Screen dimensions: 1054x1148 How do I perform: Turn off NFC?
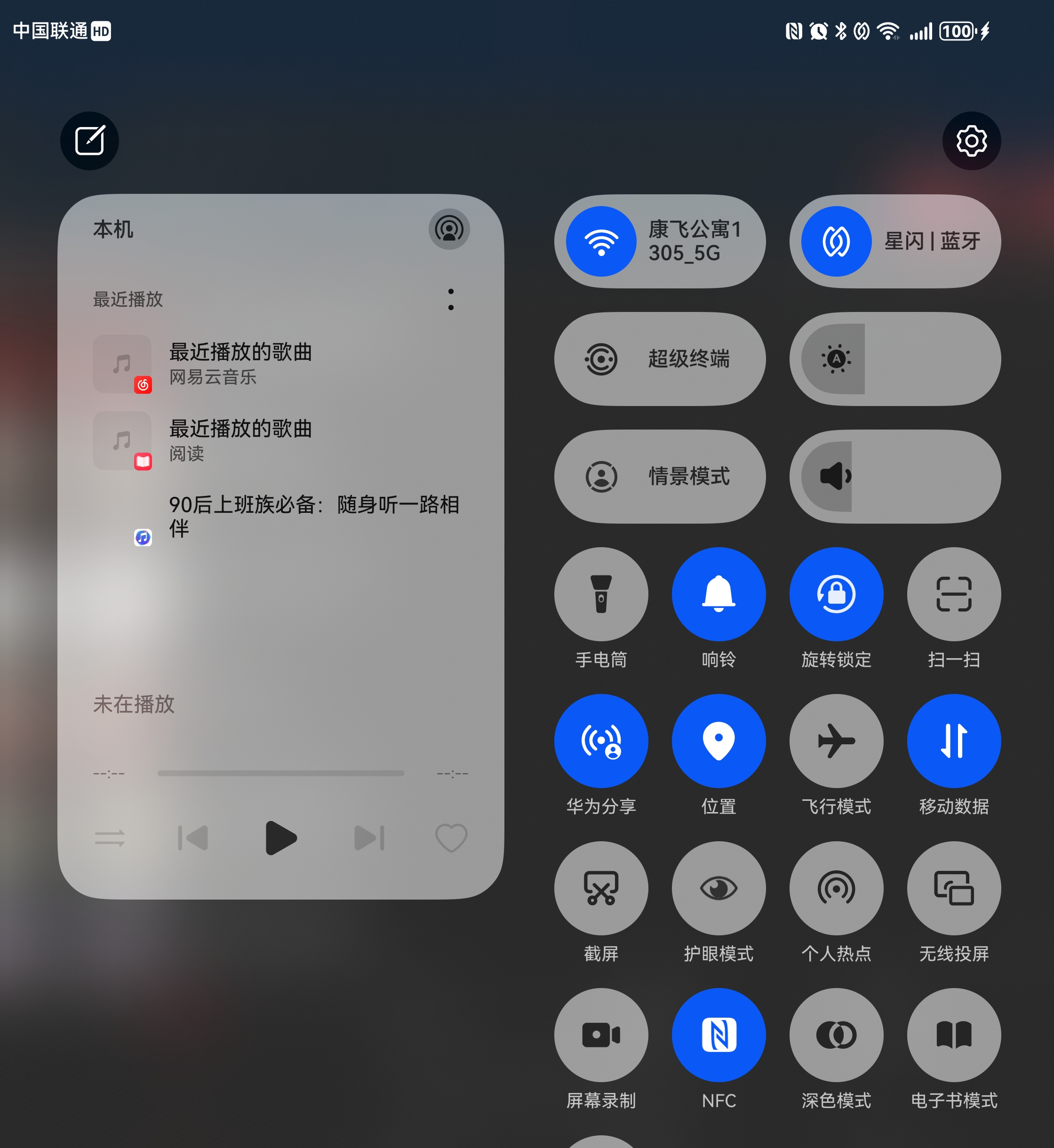[x=719, y=1035]
